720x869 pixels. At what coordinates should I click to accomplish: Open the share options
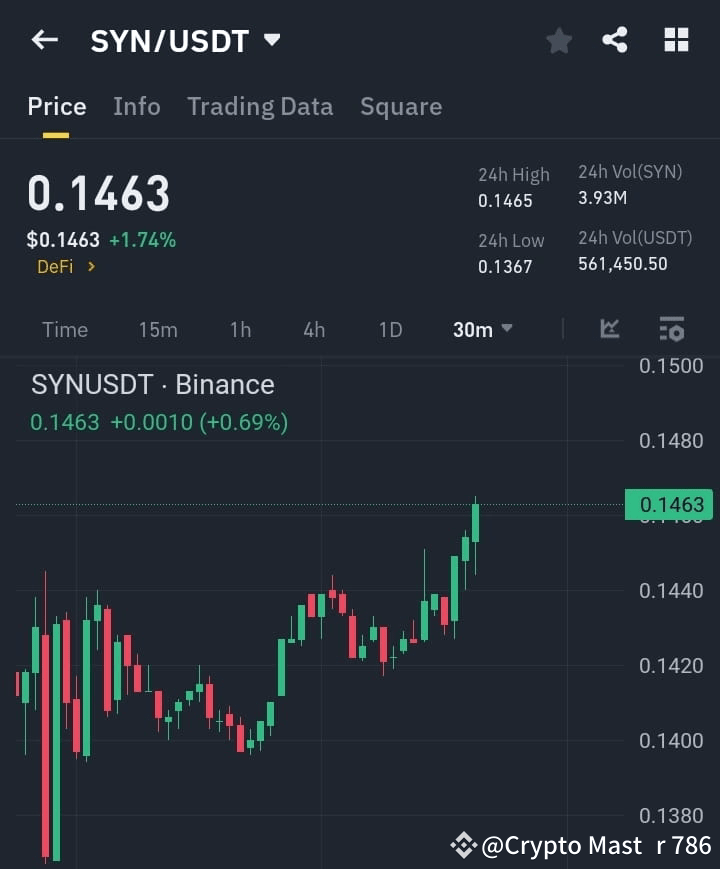pos(617,40)
